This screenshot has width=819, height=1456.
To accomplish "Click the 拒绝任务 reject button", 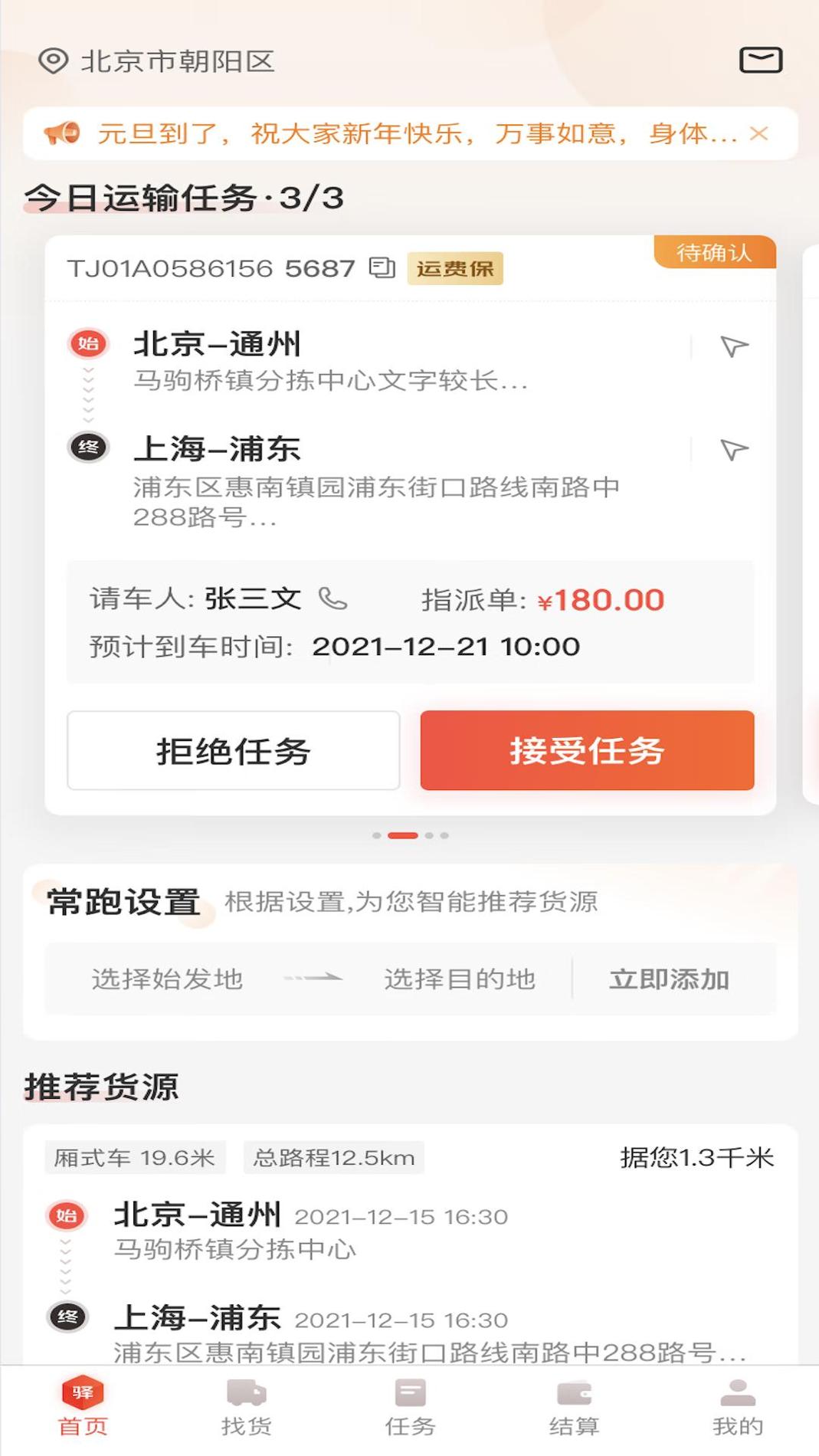I will [x=234, y=751].
